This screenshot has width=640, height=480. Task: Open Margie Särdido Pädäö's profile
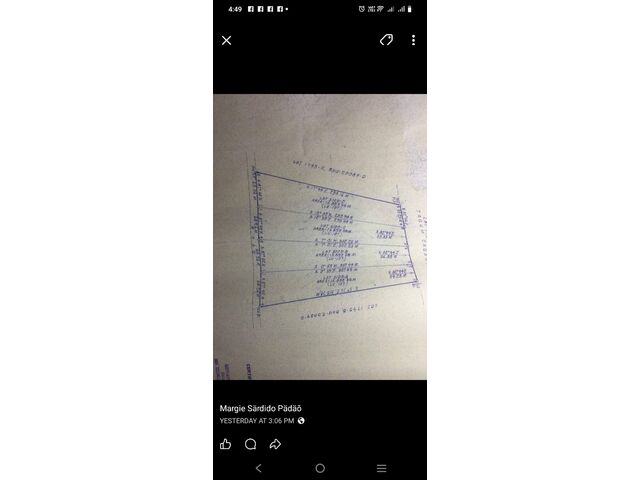(260, 408)
